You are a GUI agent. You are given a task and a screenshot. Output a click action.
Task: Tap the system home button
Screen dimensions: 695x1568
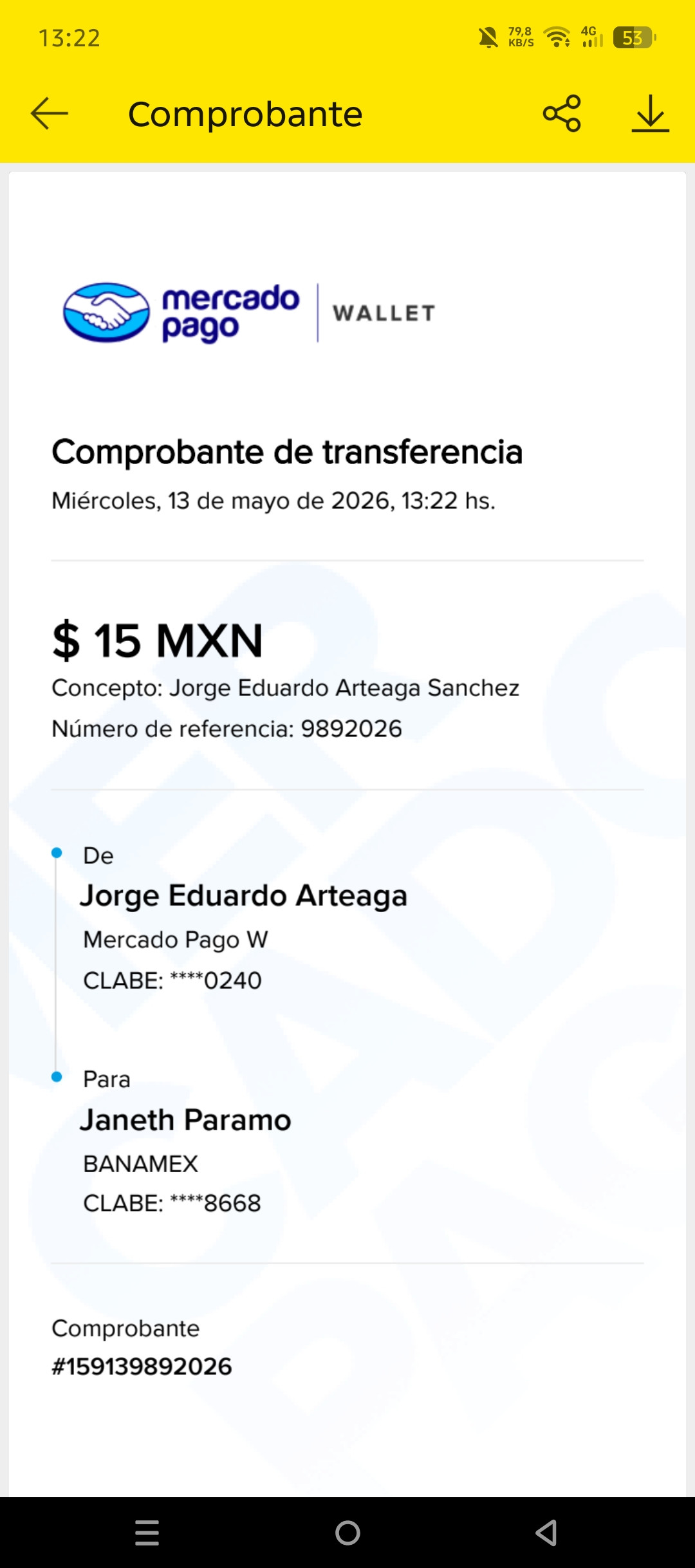[x=347, y=1533]
